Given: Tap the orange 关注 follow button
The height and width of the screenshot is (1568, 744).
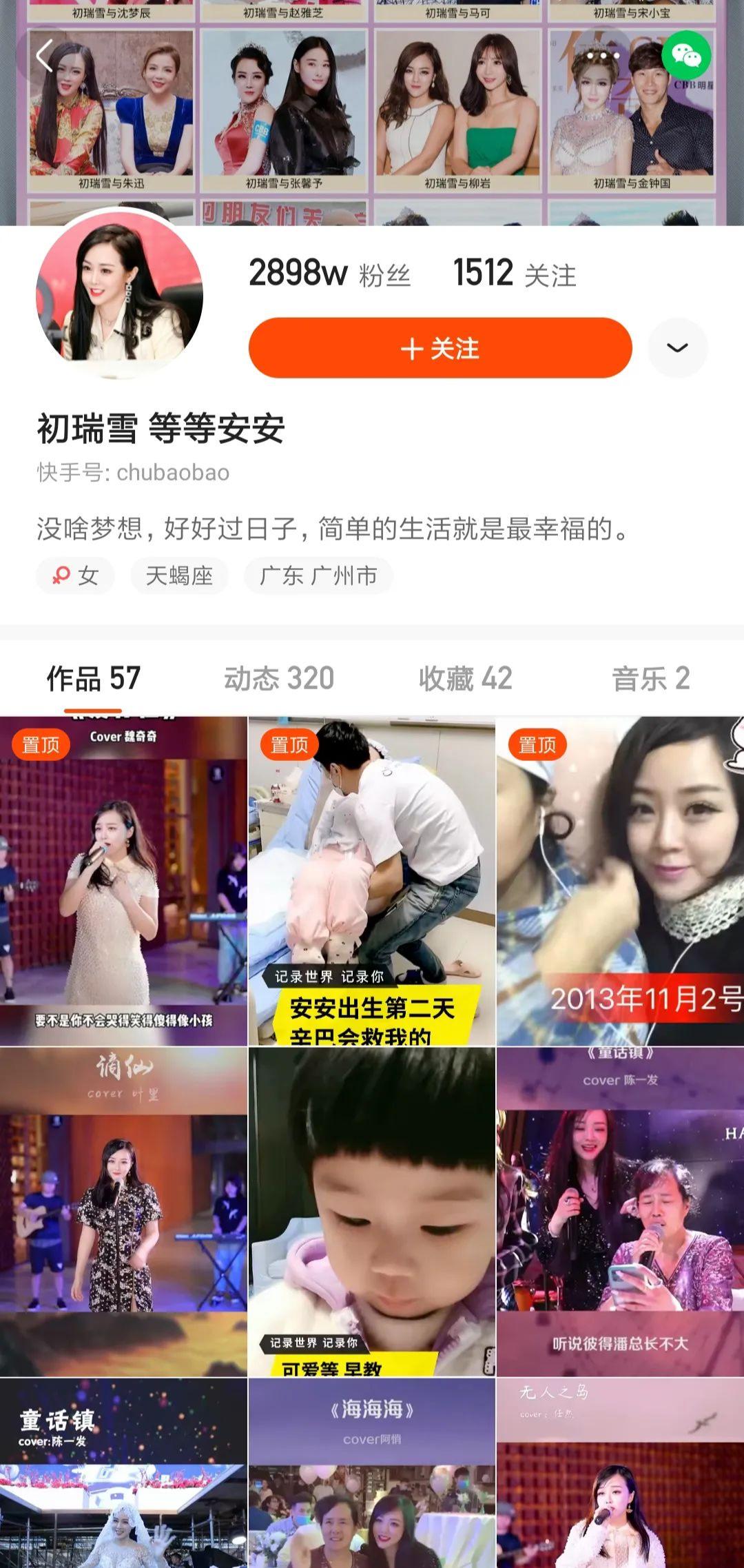Looking at the screenshot, I should pyautogui.click(x=440, y=348).
